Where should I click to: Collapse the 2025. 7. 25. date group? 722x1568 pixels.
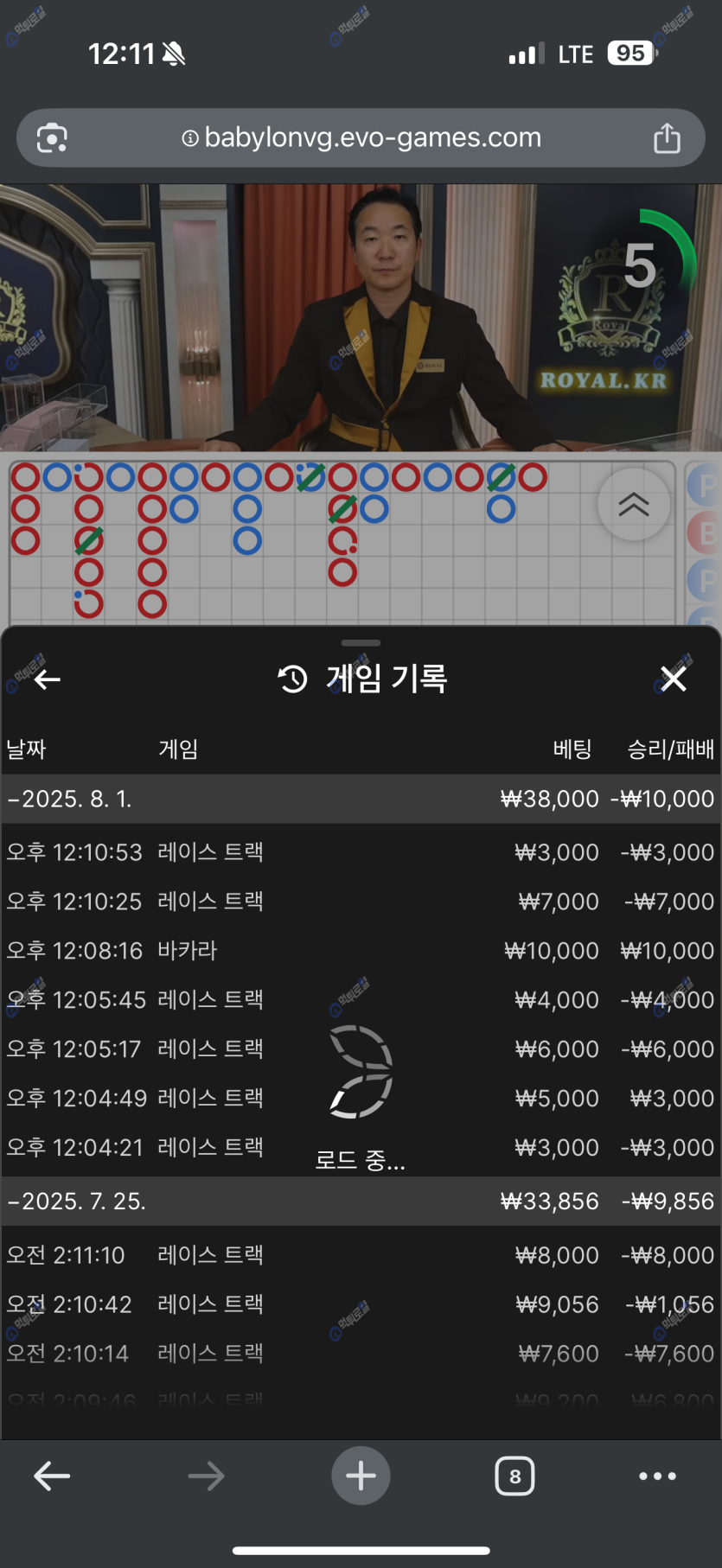point(76,1201)
